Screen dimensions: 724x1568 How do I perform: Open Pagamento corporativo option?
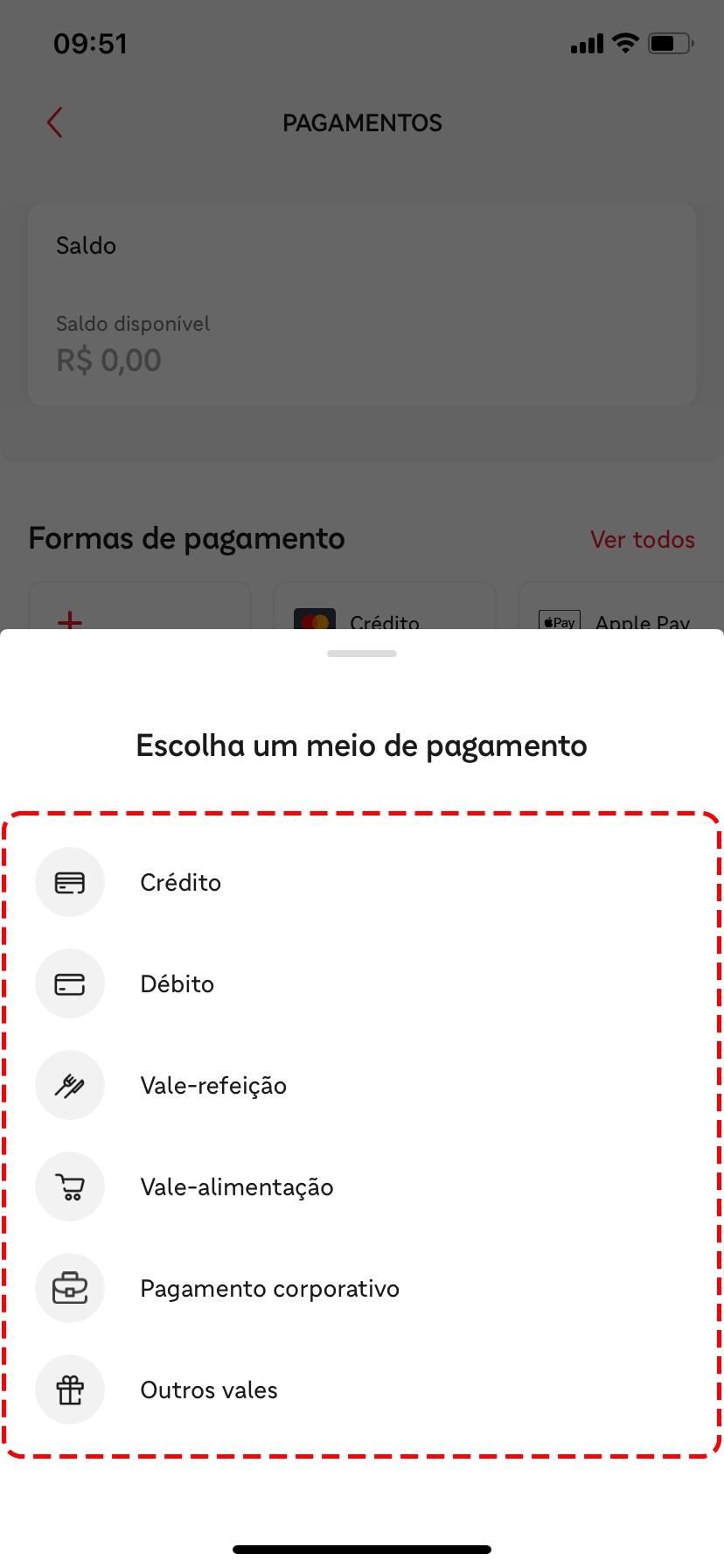(269, 1288)
